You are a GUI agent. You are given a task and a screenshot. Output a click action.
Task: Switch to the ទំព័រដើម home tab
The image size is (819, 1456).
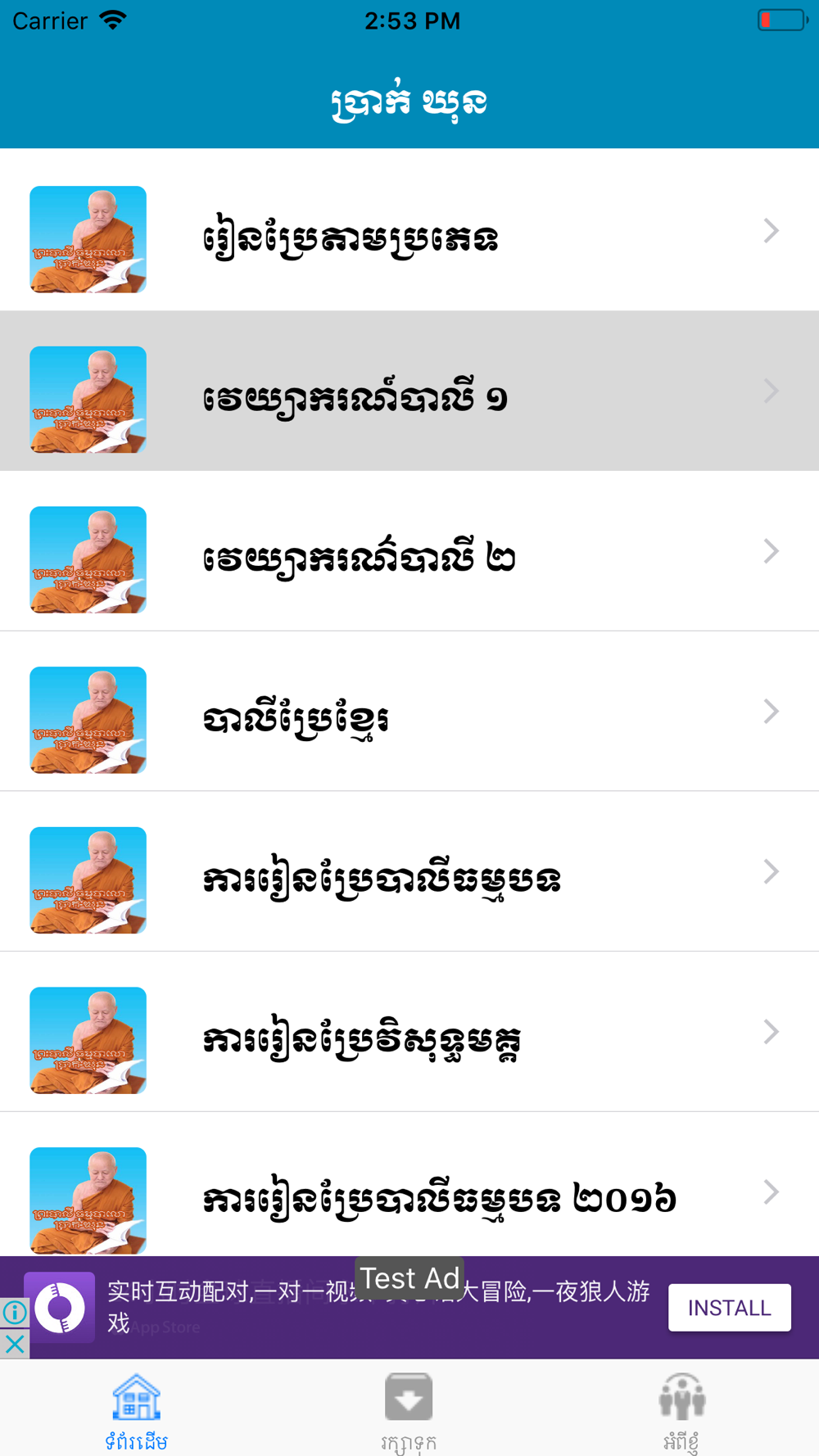pos(137,1411)
